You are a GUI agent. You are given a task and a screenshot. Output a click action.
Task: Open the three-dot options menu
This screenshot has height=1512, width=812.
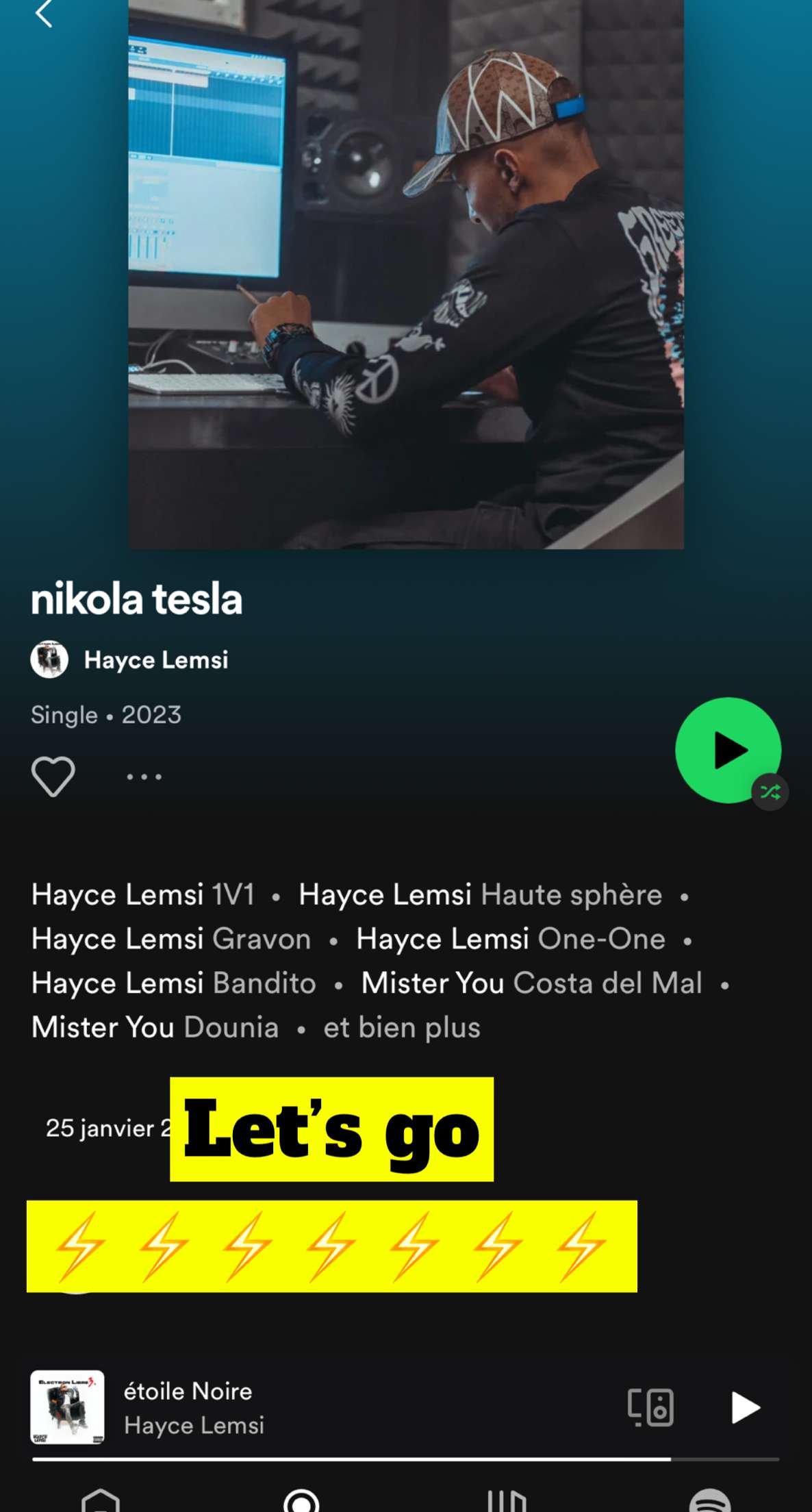[x=144, y=777]
